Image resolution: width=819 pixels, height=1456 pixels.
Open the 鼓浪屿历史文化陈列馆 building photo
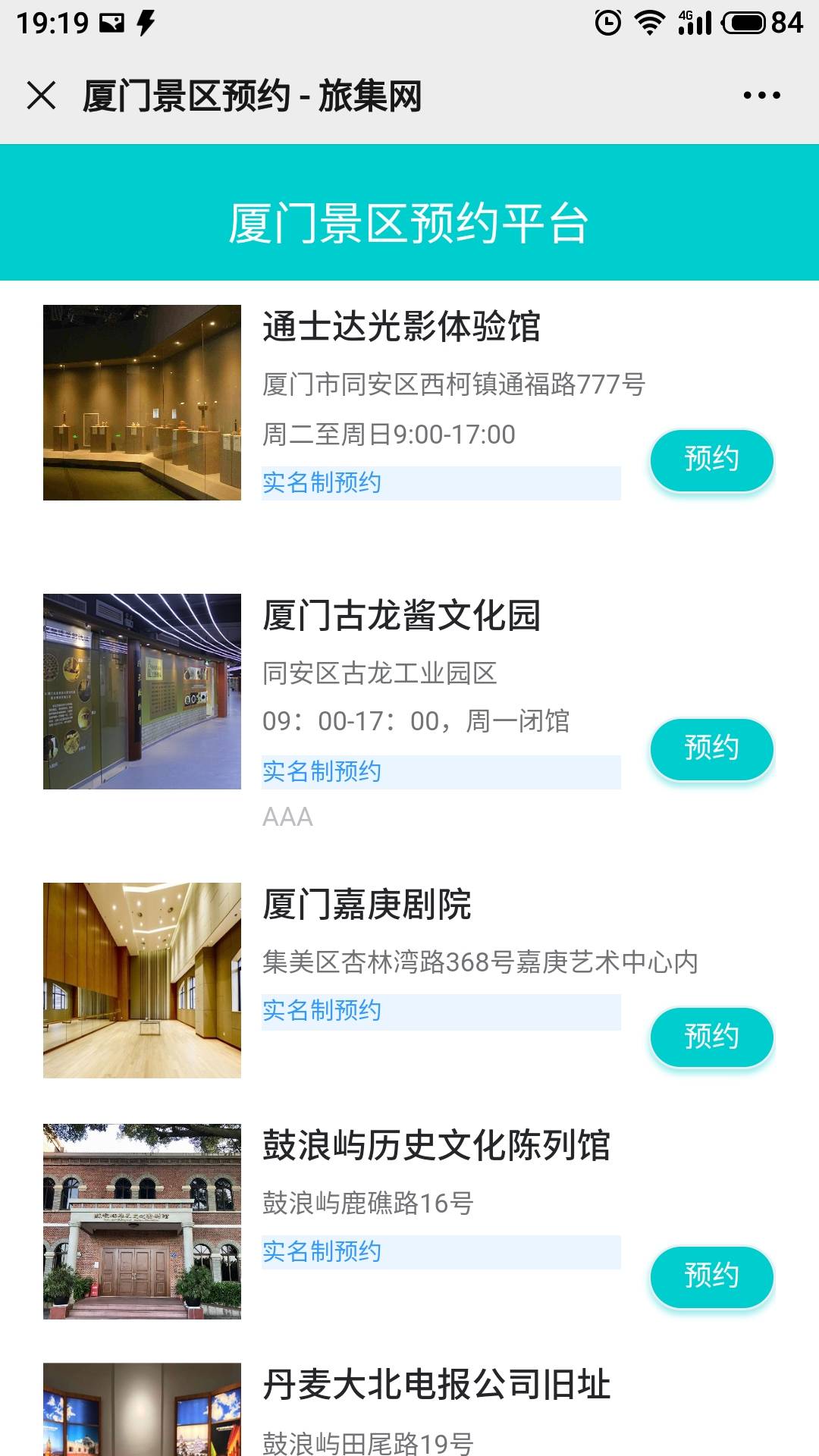142,1222
